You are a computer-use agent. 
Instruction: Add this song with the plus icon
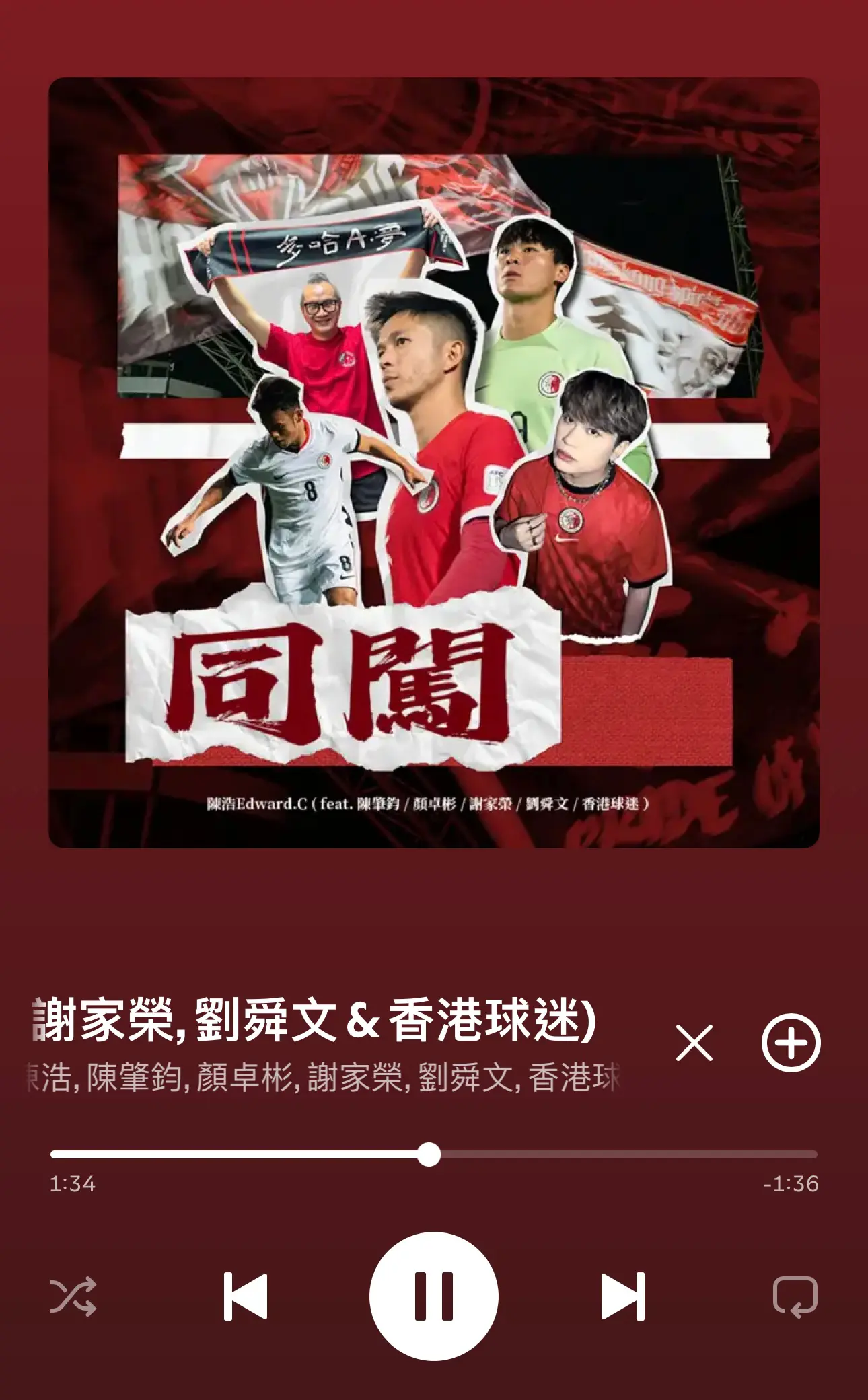coord(791,1043)
